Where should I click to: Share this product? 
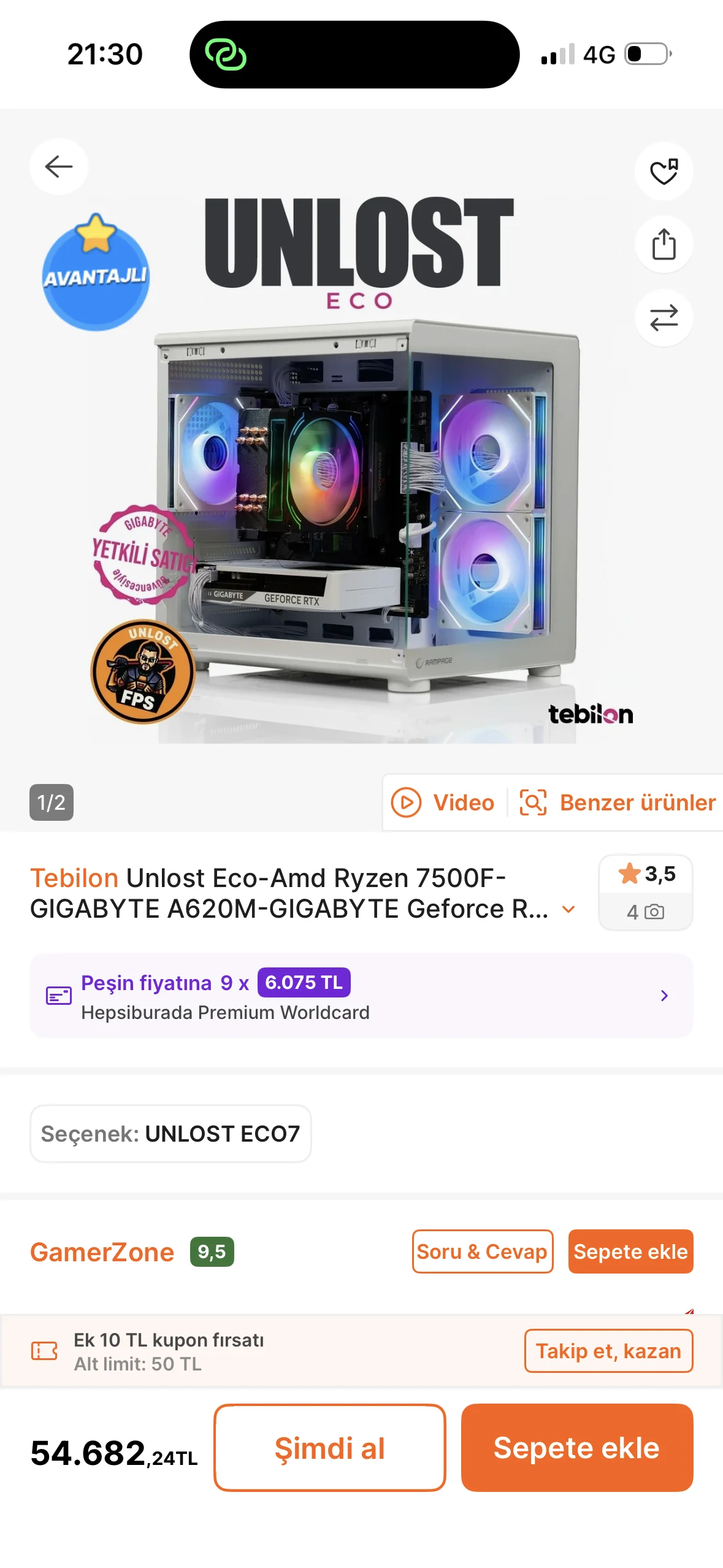click(x=664, y=244)
